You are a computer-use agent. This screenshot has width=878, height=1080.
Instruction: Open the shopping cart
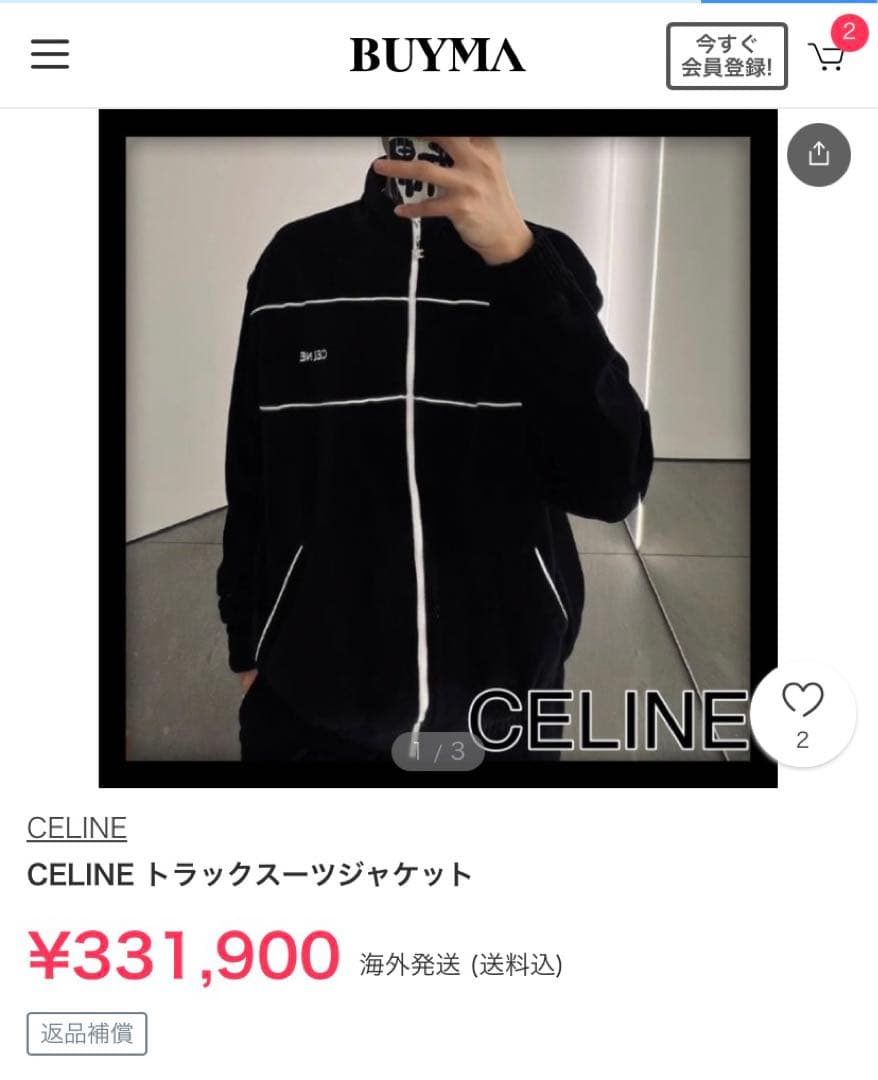tap(827, 58)
